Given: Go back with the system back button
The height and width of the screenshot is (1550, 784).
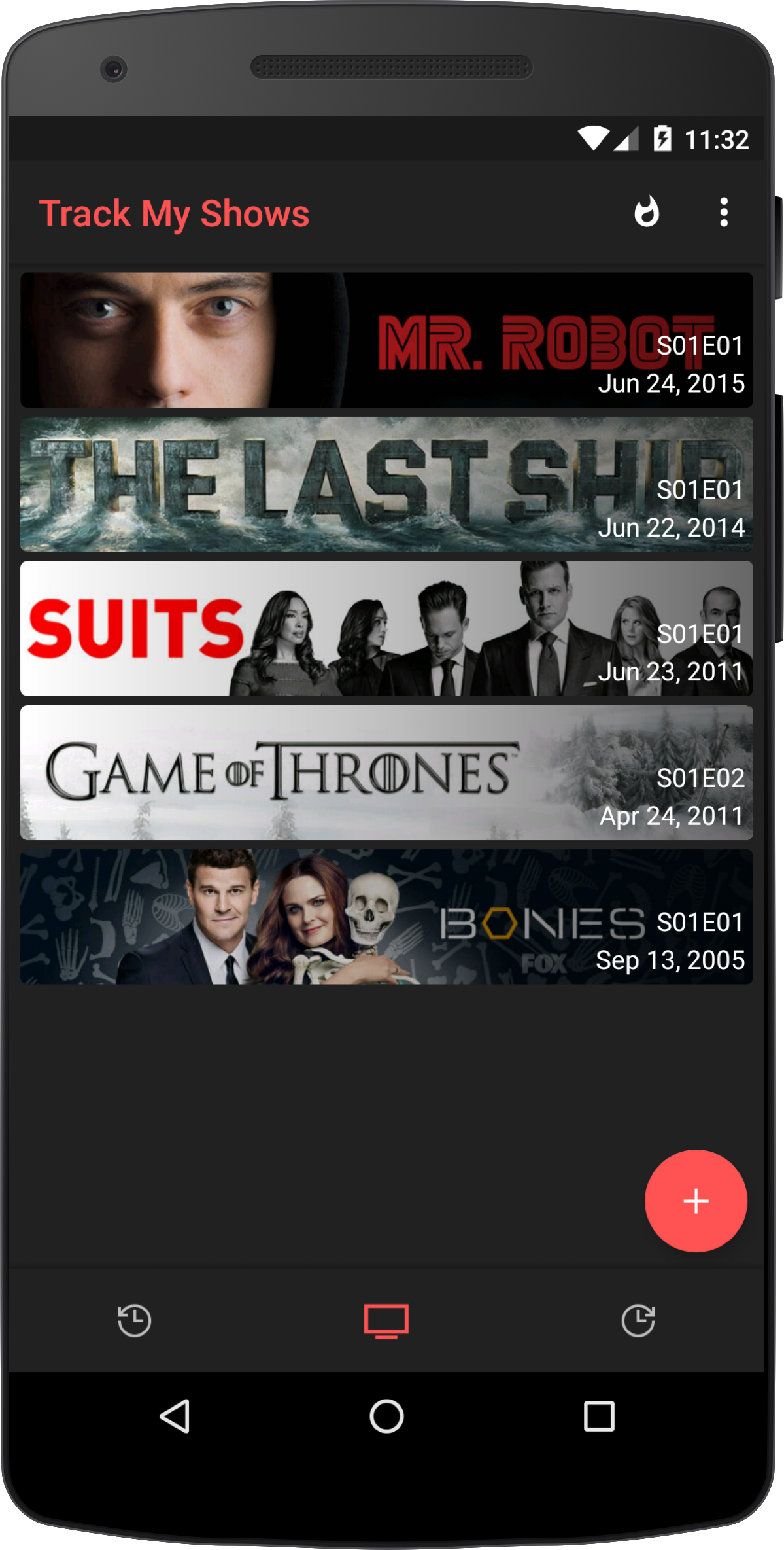Looking at the screenshot, I should [175, 1417].
